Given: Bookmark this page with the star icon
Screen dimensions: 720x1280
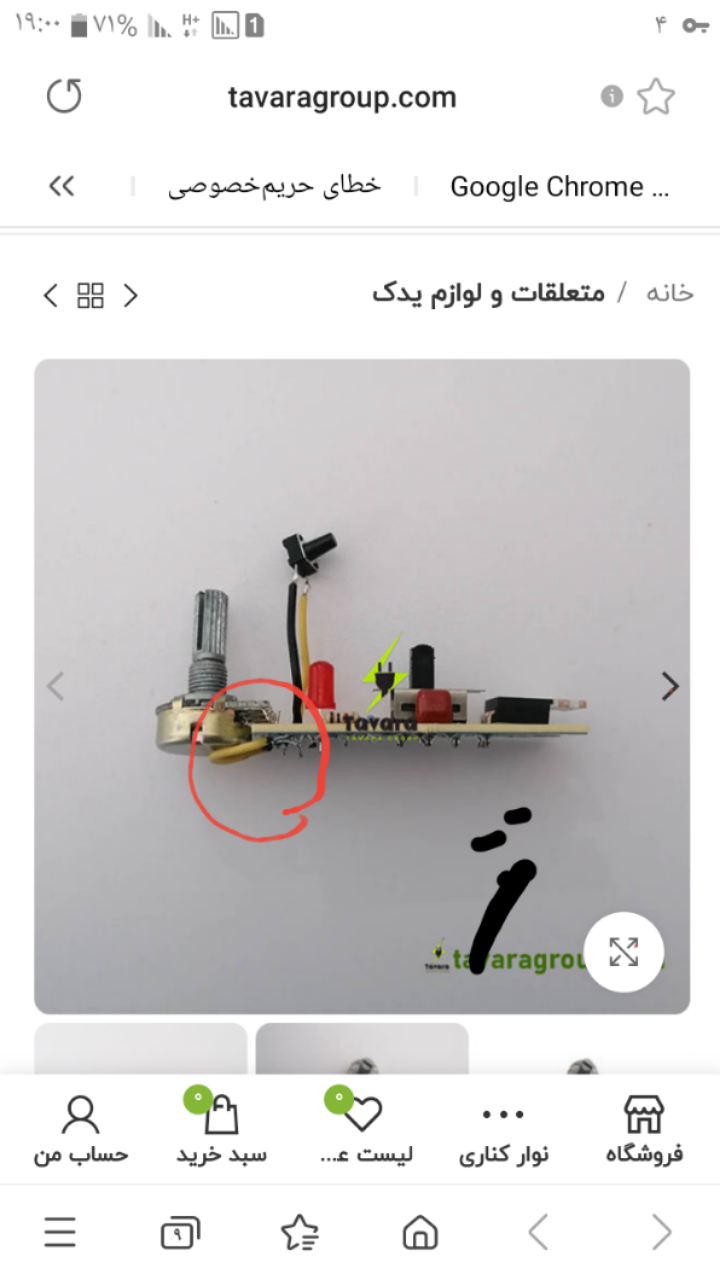Looking at the screenshot, I should tap(656, 97).
